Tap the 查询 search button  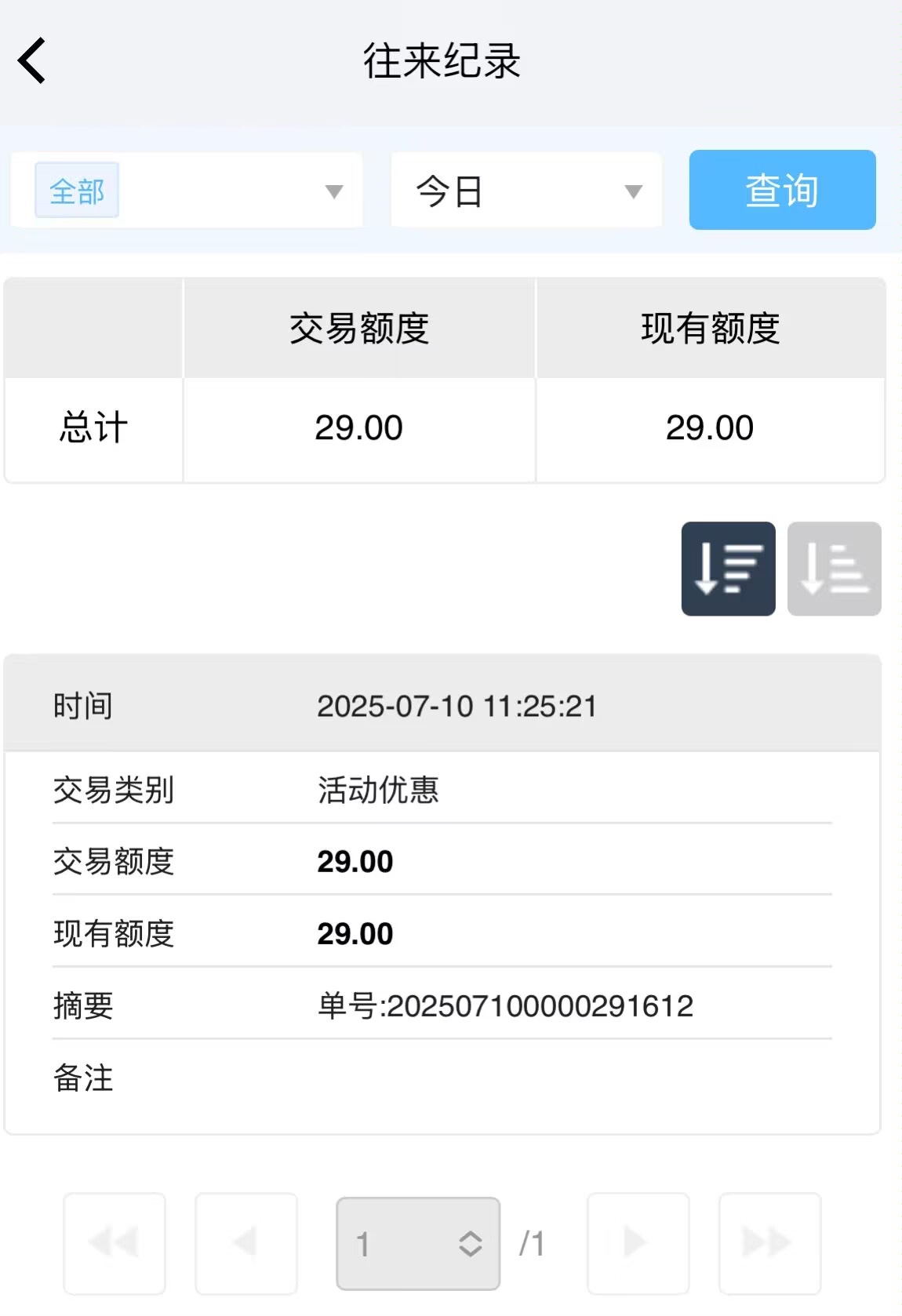(x=782, y=191)
